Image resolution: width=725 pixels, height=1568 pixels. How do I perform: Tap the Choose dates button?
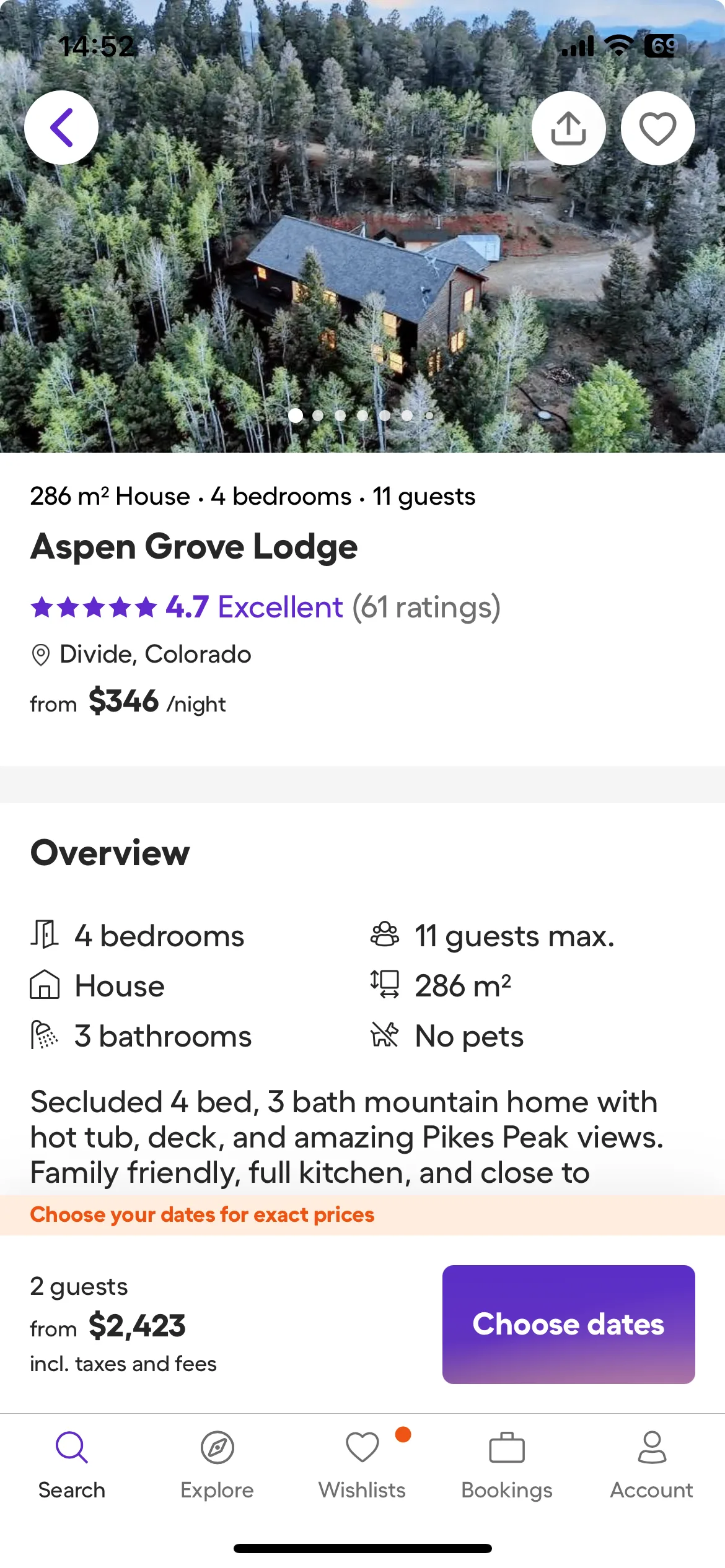[568, 1324]
